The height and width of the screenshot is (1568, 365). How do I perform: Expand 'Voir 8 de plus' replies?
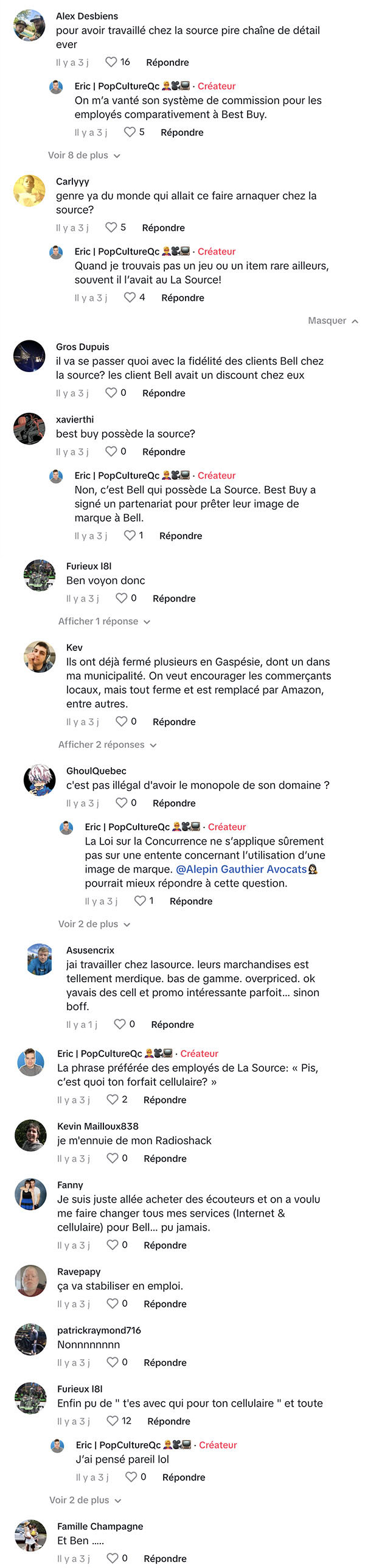point(84,155)
